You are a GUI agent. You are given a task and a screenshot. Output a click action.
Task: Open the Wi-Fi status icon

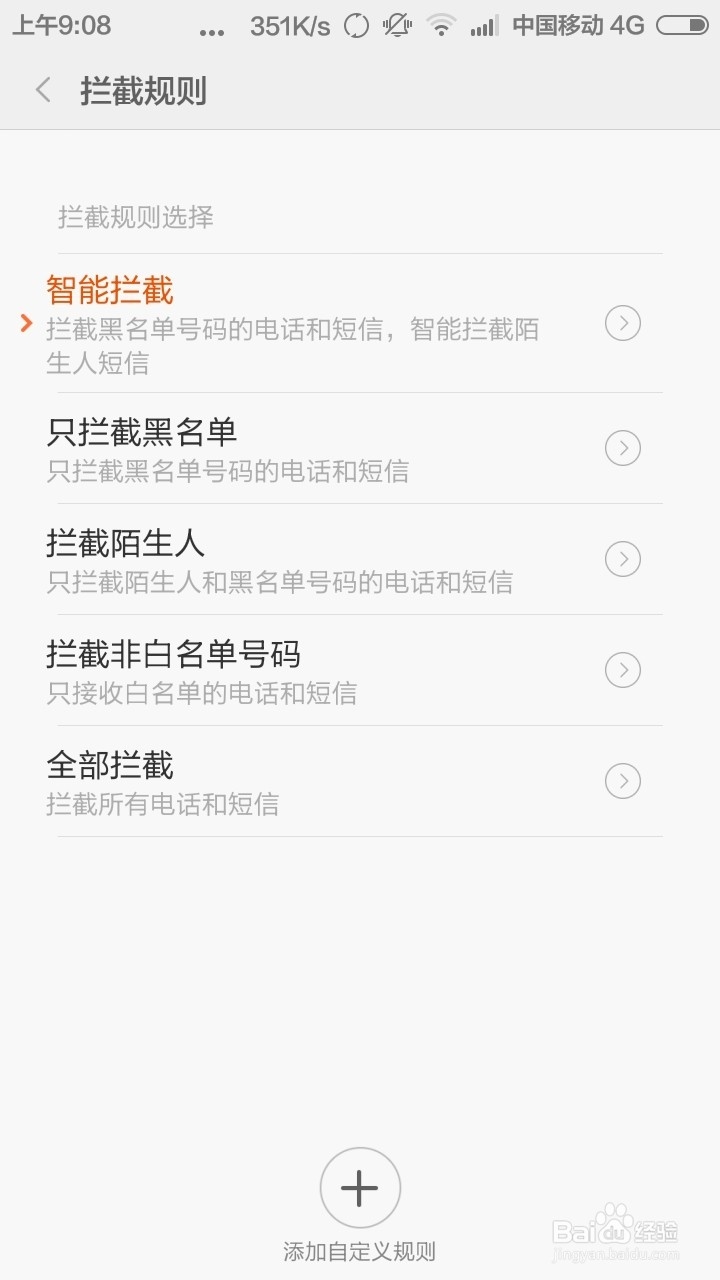tap(440, 25)
